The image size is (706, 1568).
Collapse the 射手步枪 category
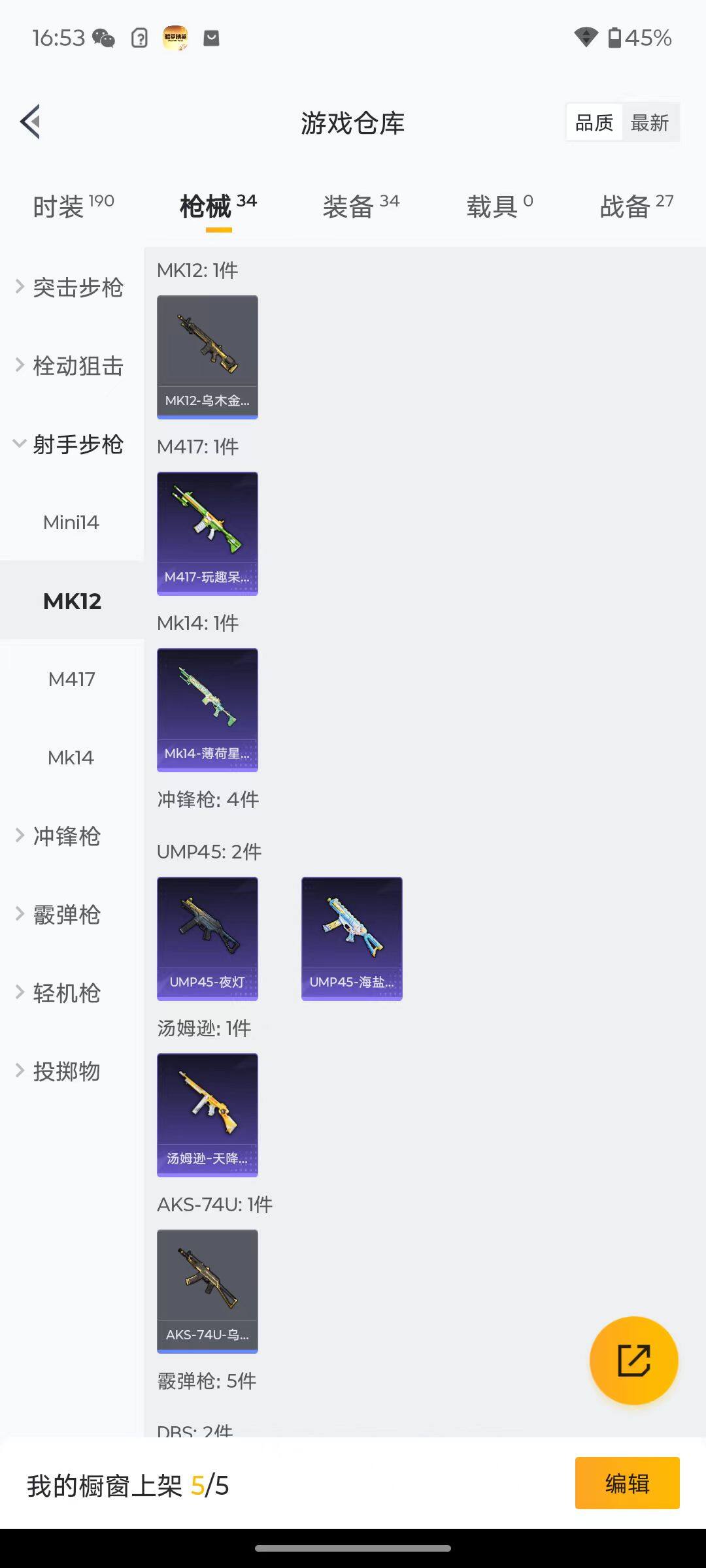click(71, 444)
